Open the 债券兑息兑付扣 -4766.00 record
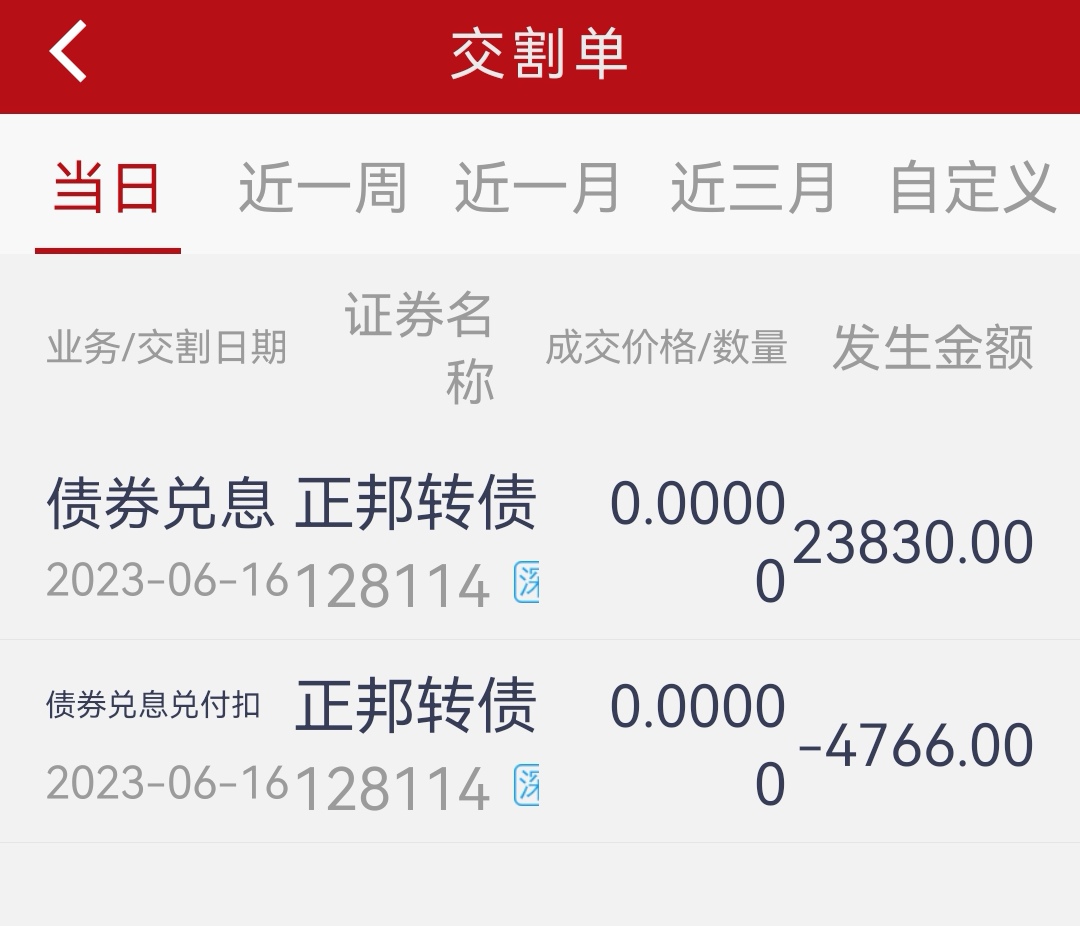This screenshot has height=926, width=1080. [540, 741]
